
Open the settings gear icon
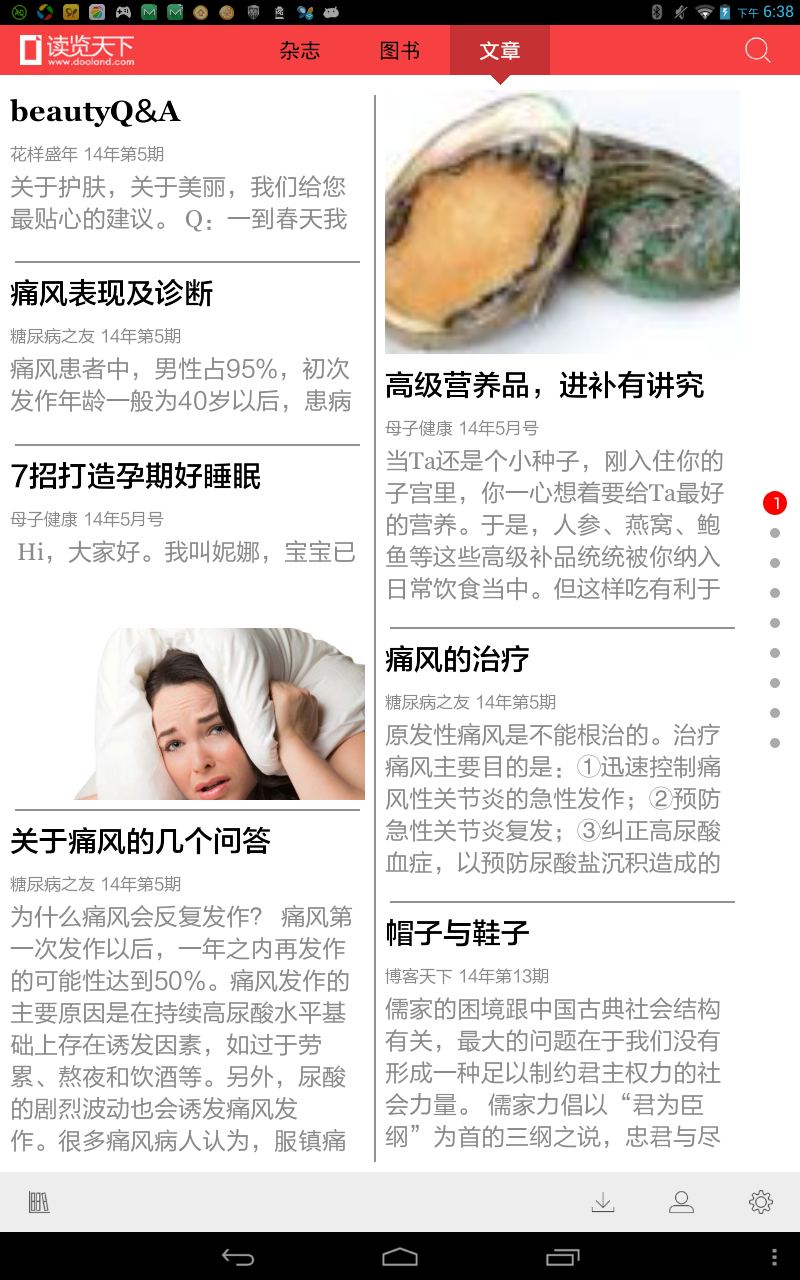[x=761, y=1202]
